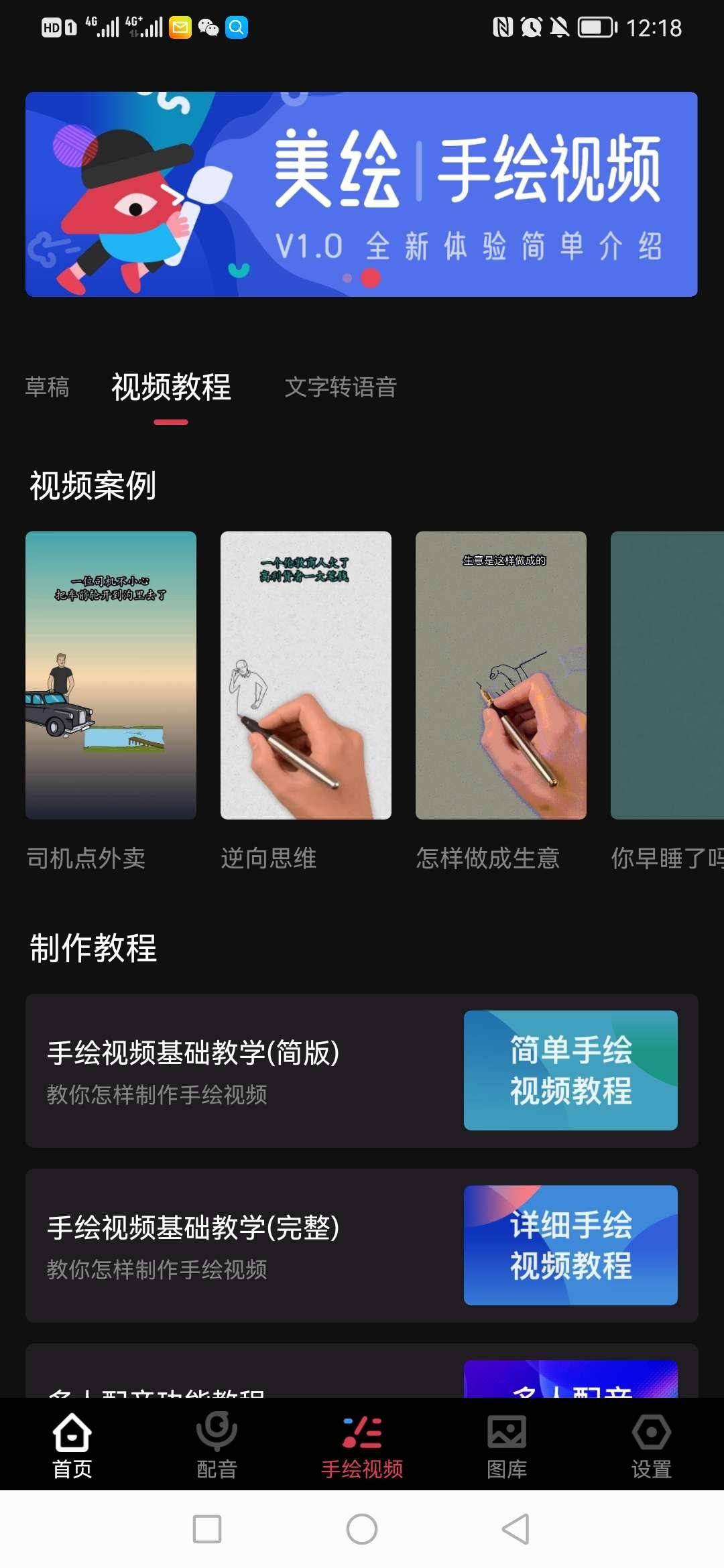Image resolution: width=724 pixels, height=1568 pixels.
Task: Open the 你早睡了吗 video example
Action: point(667,675)
